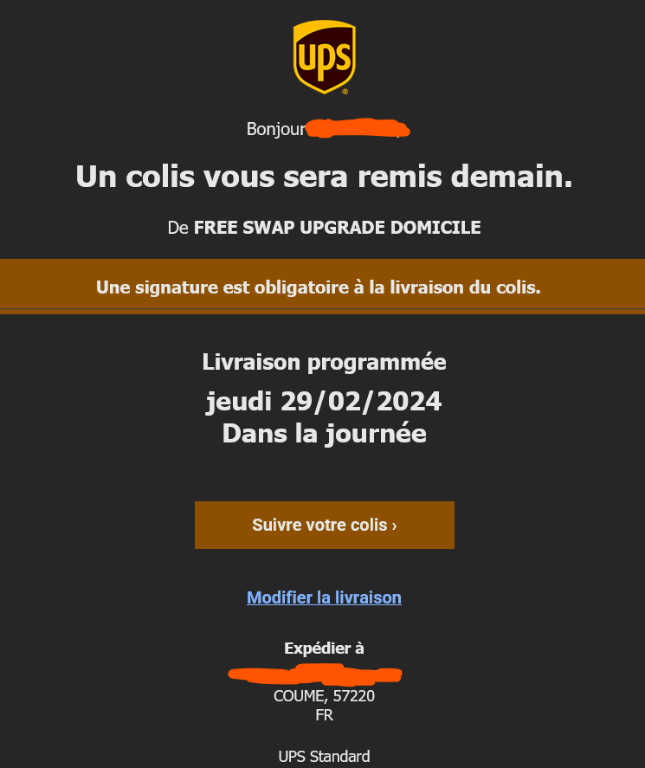Viewport: 645px width, 768px height.
Task: Tap the Suivre votre colis button
Action: [324, 525]
